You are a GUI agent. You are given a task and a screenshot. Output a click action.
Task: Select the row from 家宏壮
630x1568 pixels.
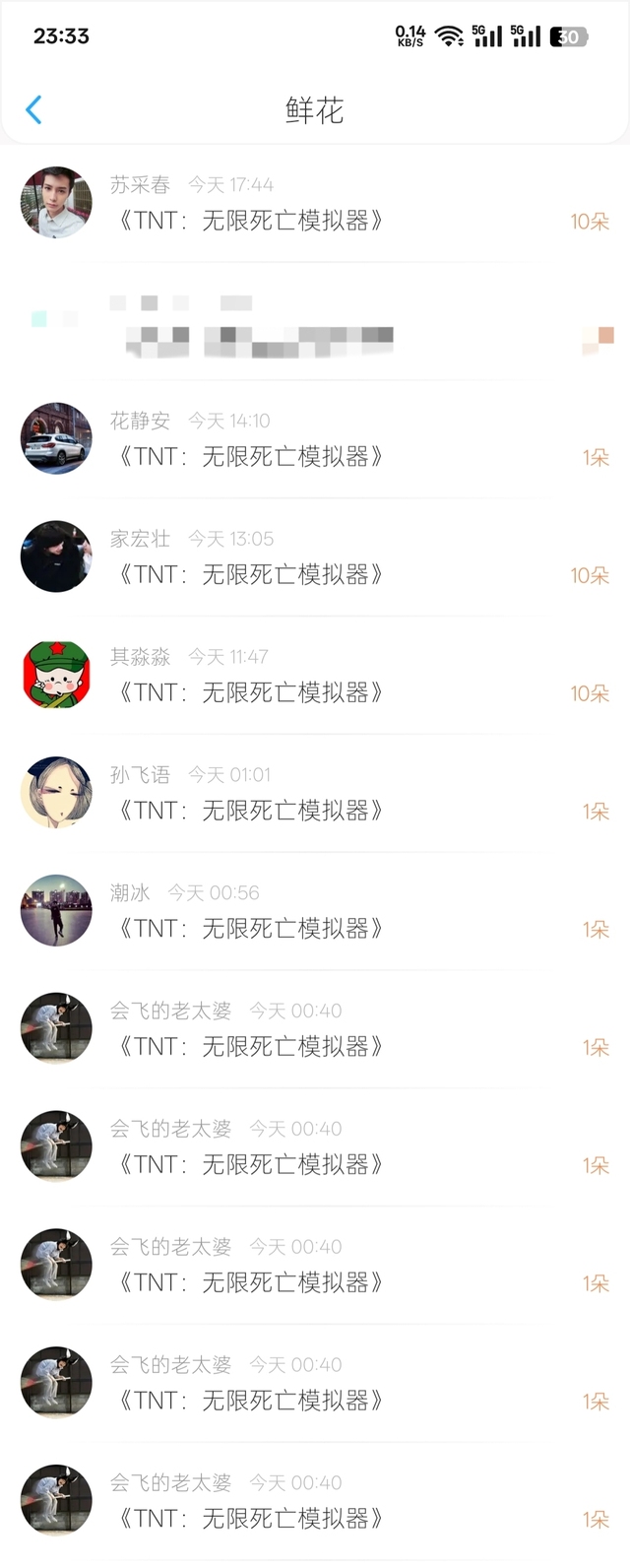pos(315,557)
